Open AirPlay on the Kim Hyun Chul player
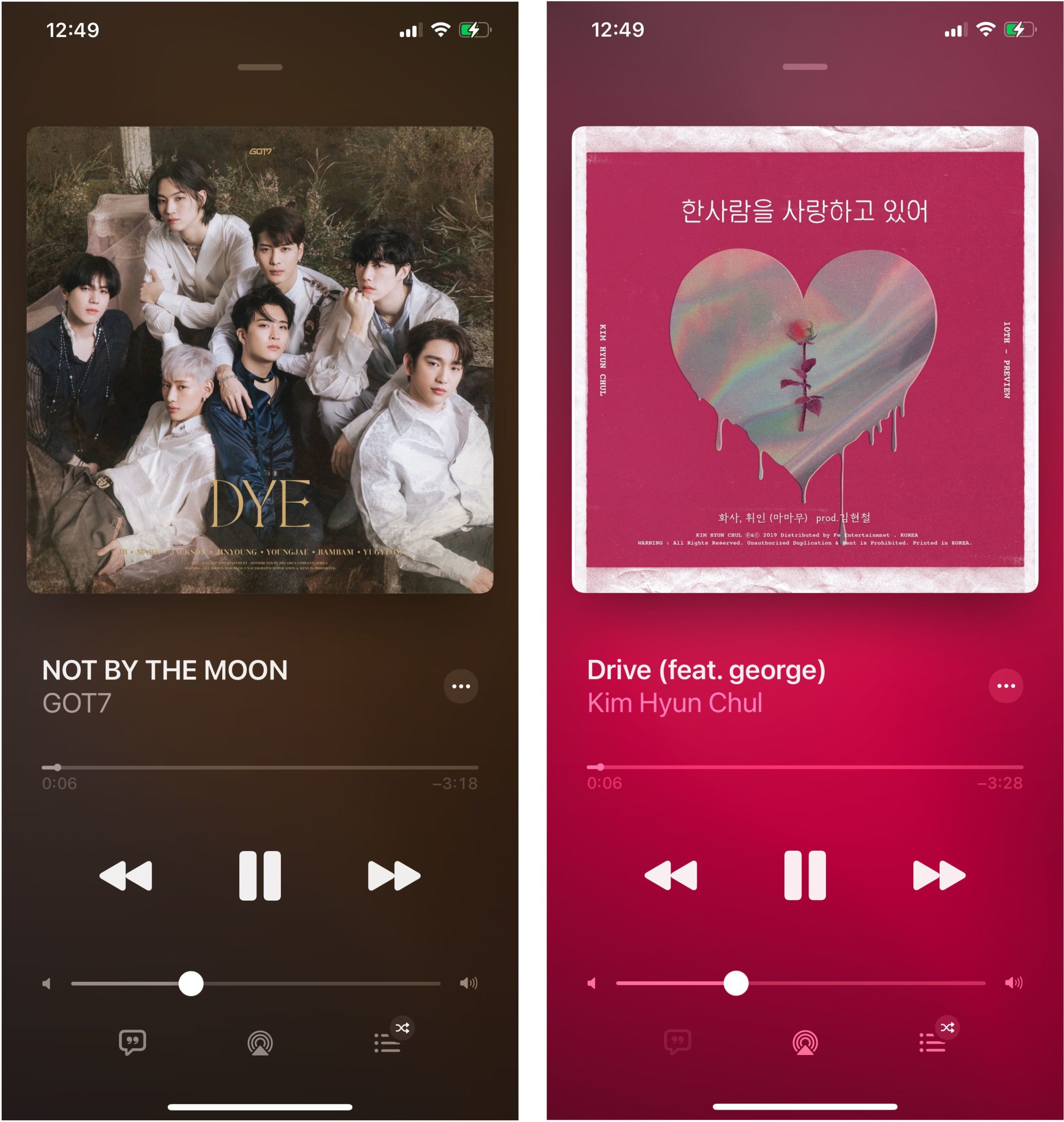Viewport: 1064px width, 1122px height. pos(805,1042)
